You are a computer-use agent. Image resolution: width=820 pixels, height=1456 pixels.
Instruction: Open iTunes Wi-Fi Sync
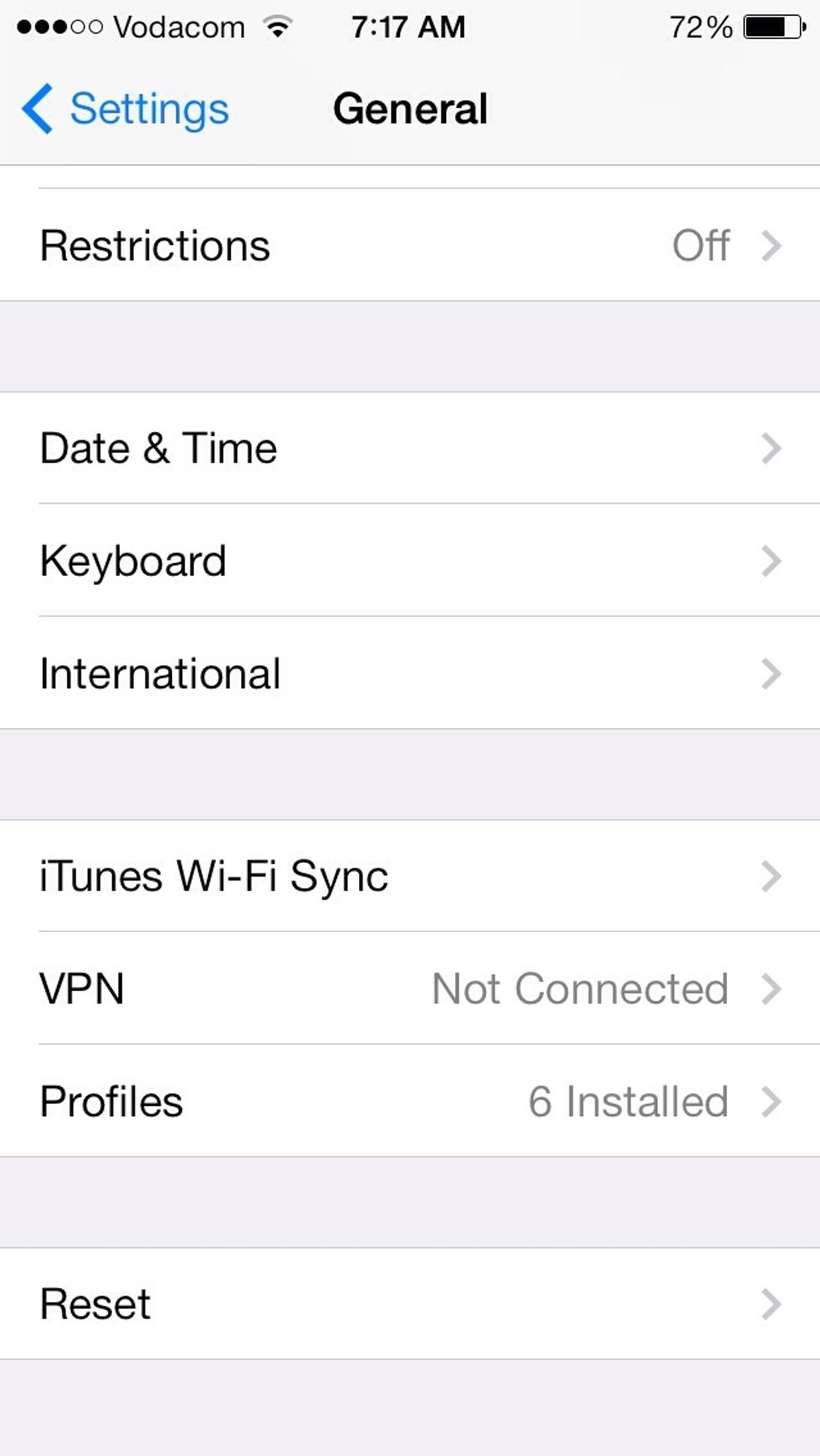tap(410, 876)
